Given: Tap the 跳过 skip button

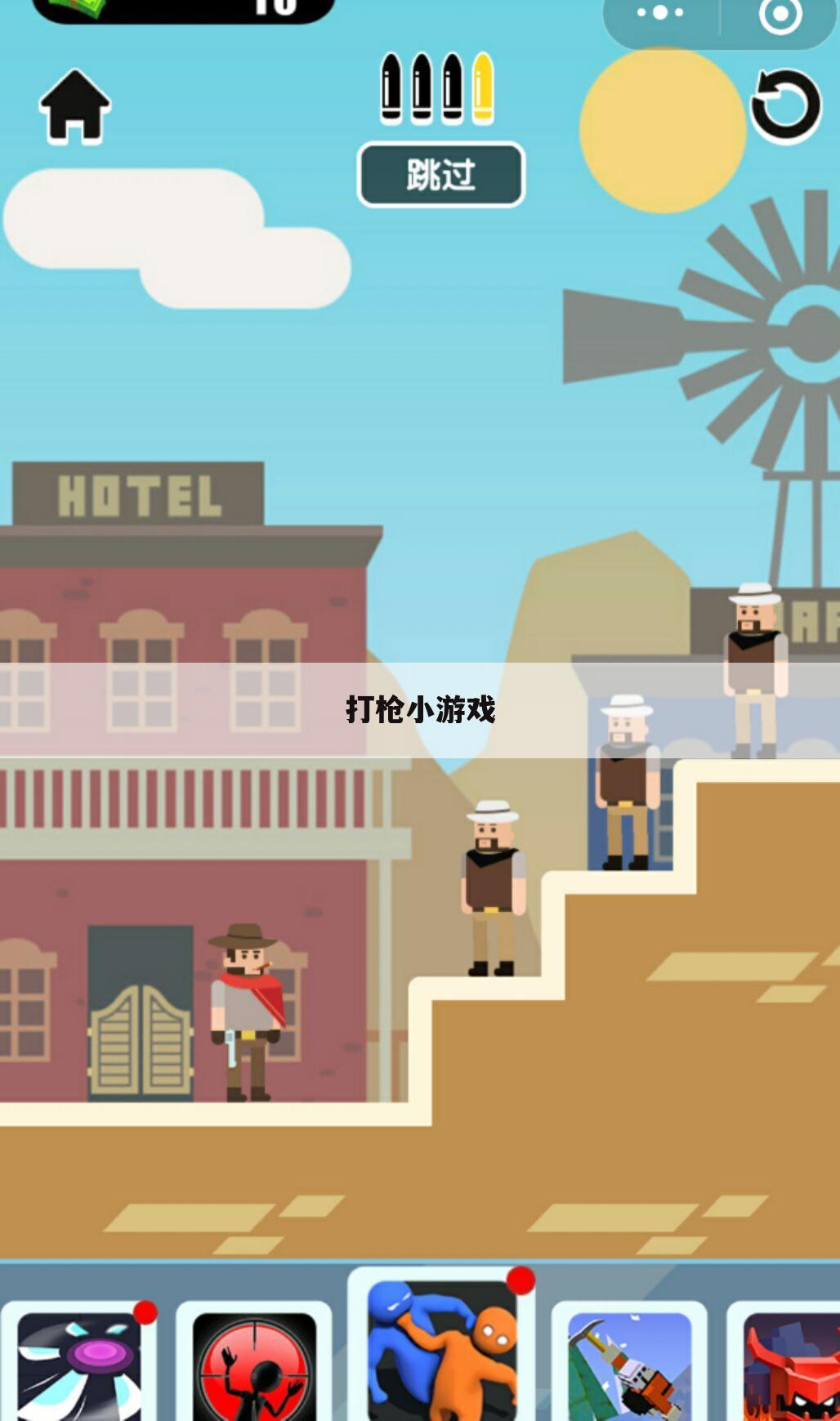Looking at the screenshot, I should coord(440,175).
